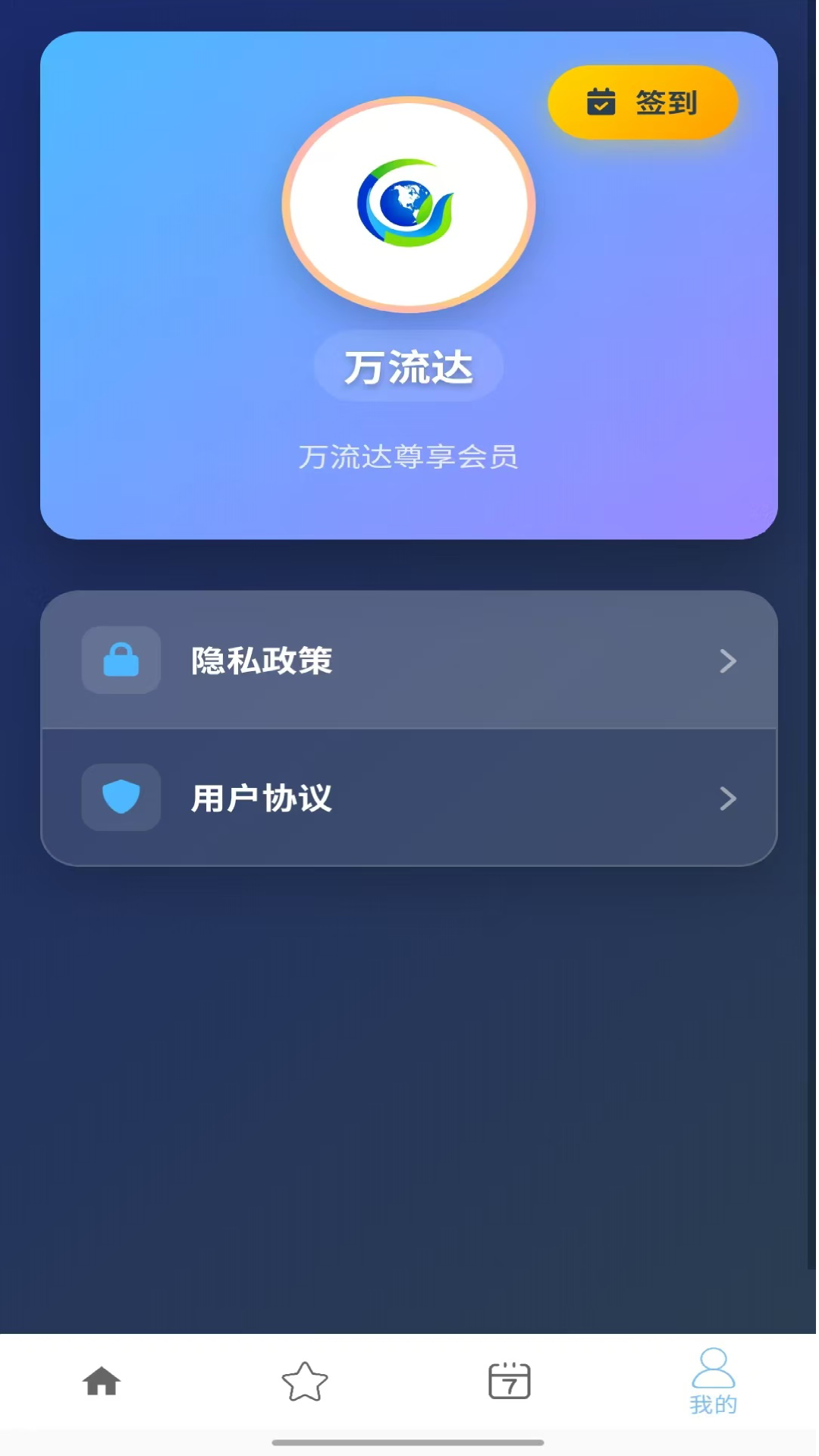Select the profile icon labeled 我的
819x1456 pixels.
point(713,1382)
